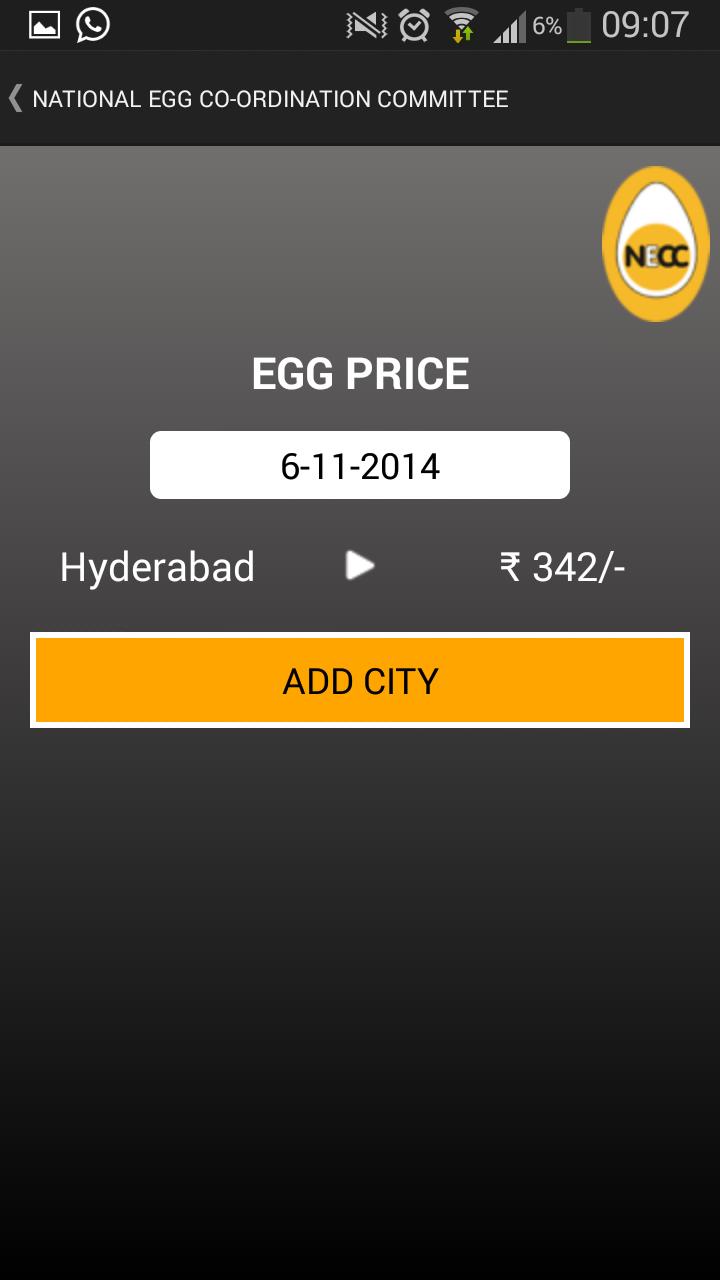Open the date picker showing 6-11-2014
Image resolution: width=720 pixels, height=1280 pixels.
[x=360, y=465]
